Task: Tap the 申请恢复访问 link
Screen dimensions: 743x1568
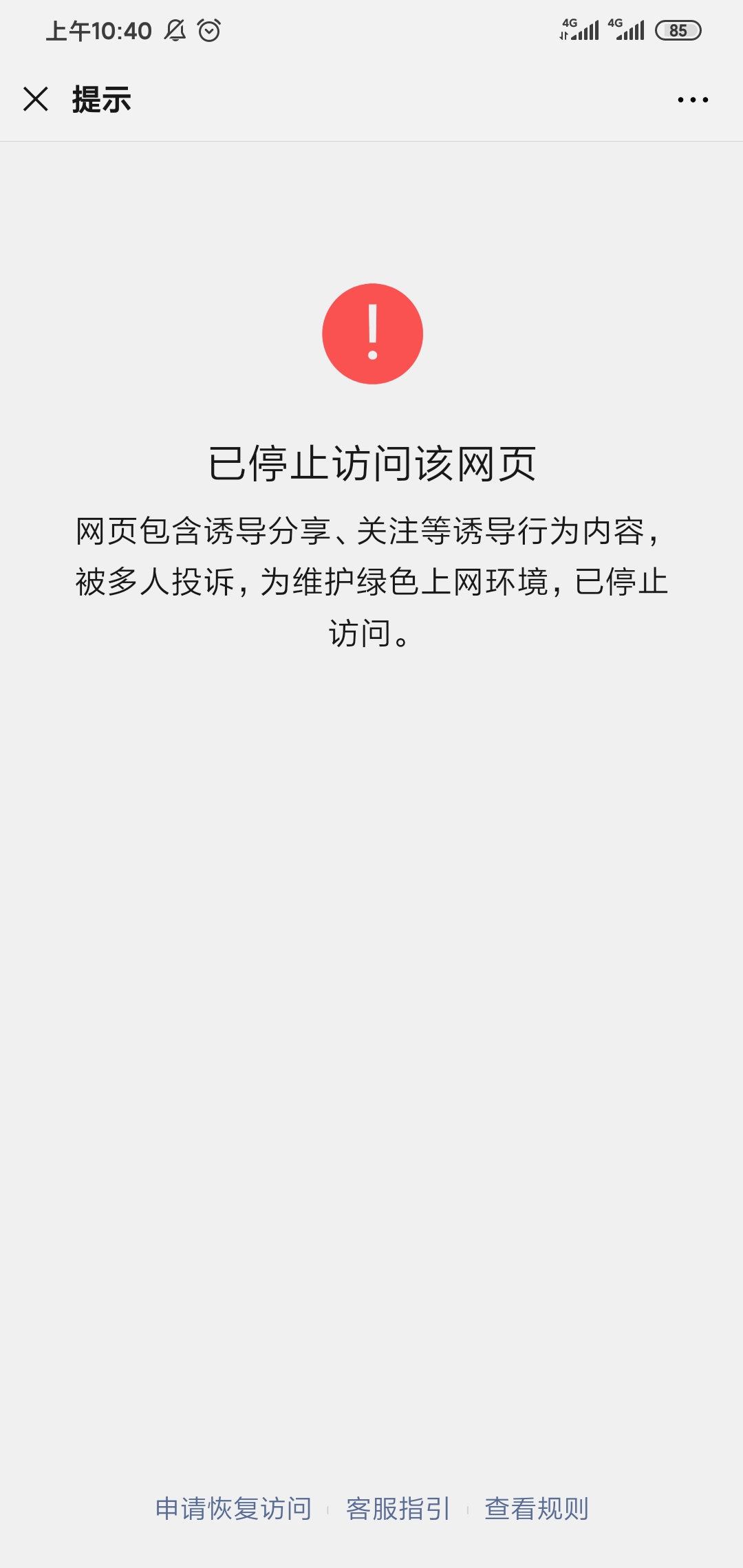Action: coord(233,1509)
